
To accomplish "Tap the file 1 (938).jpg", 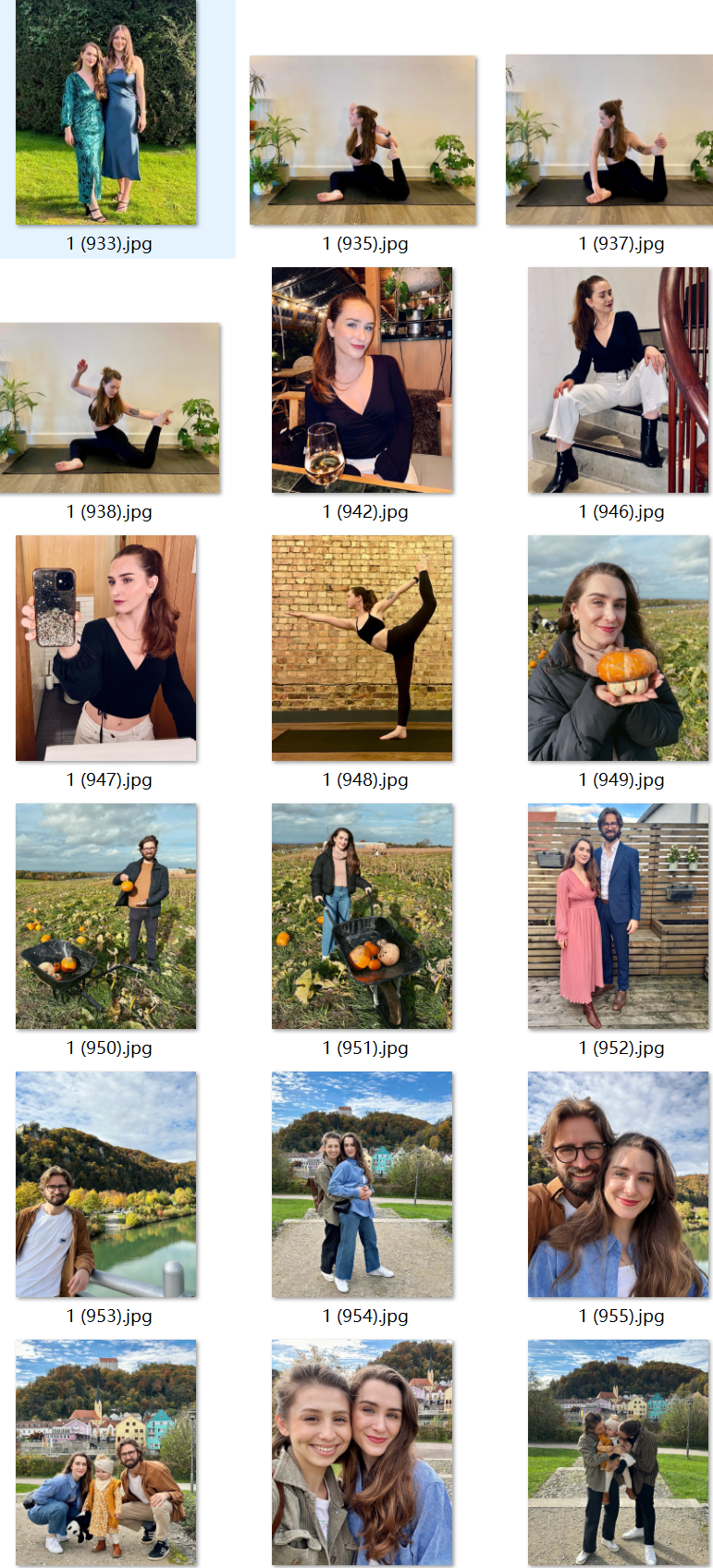I will [x=110, y=408].
